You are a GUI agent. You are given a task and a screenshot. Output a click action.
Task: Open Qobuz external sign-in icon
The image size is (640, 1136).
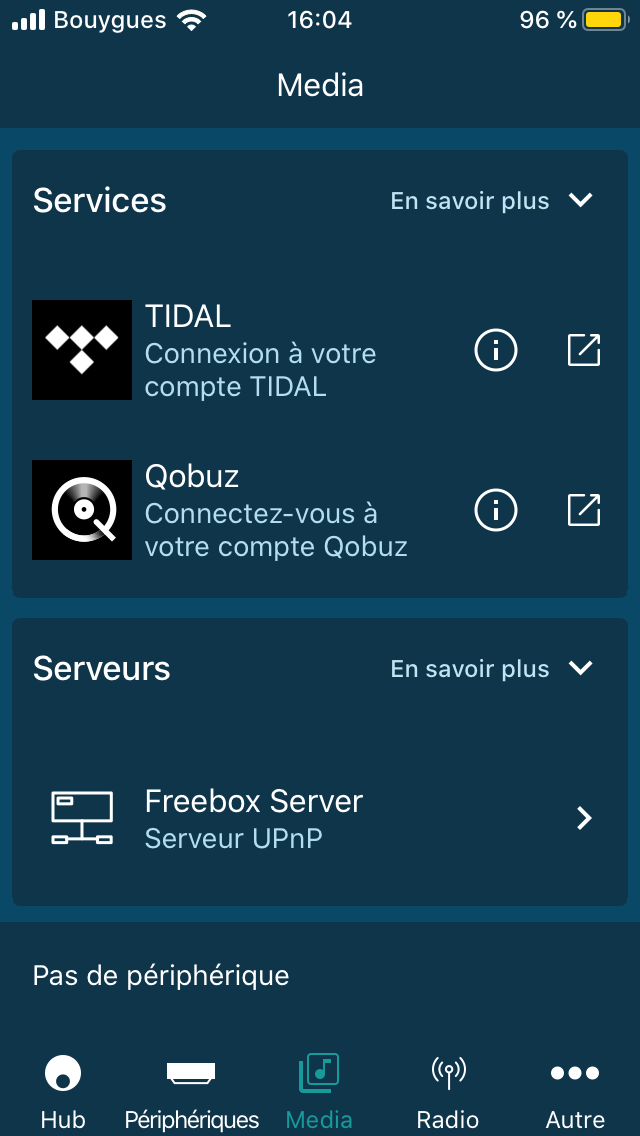(x=583, y=511)
